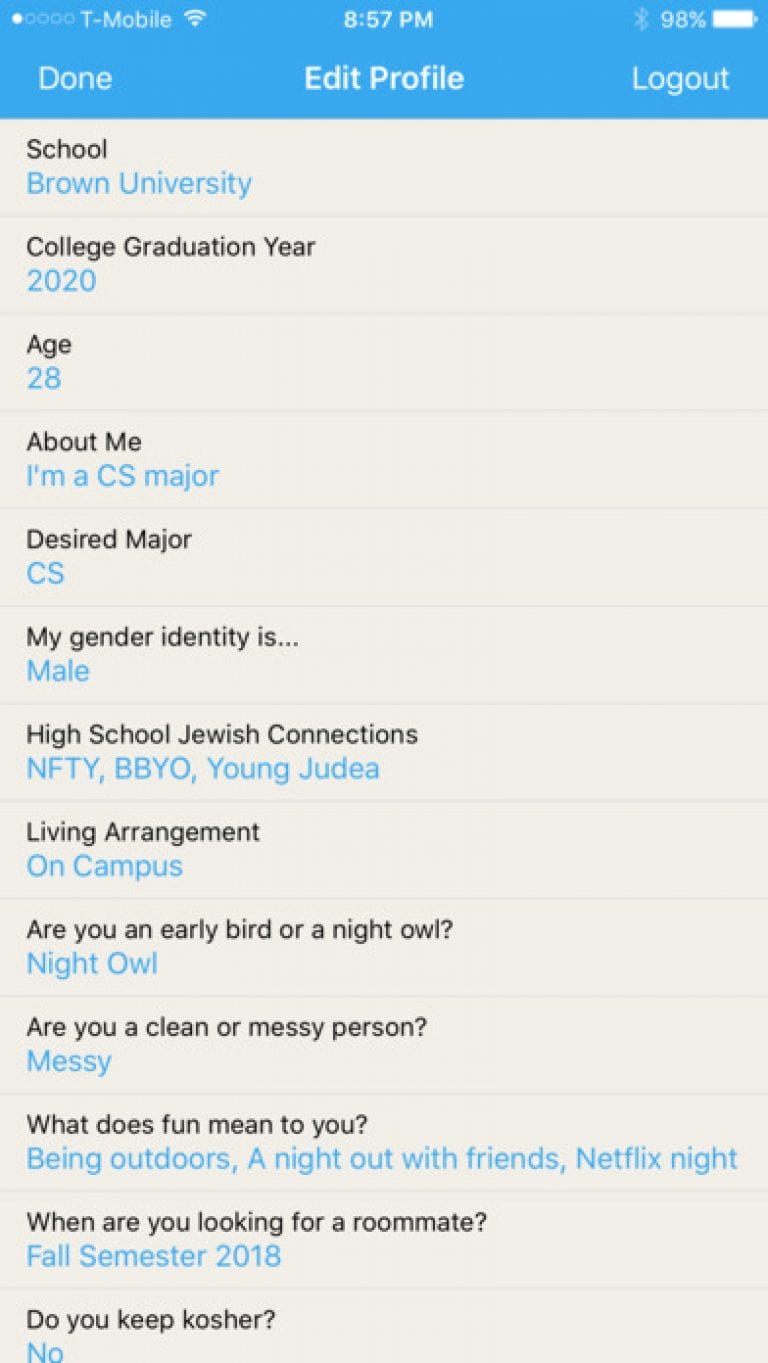The width and height of the screenshot is (768, 1363).
Task: Edit what fun means to you
Action: click(x=384, y=1142)
